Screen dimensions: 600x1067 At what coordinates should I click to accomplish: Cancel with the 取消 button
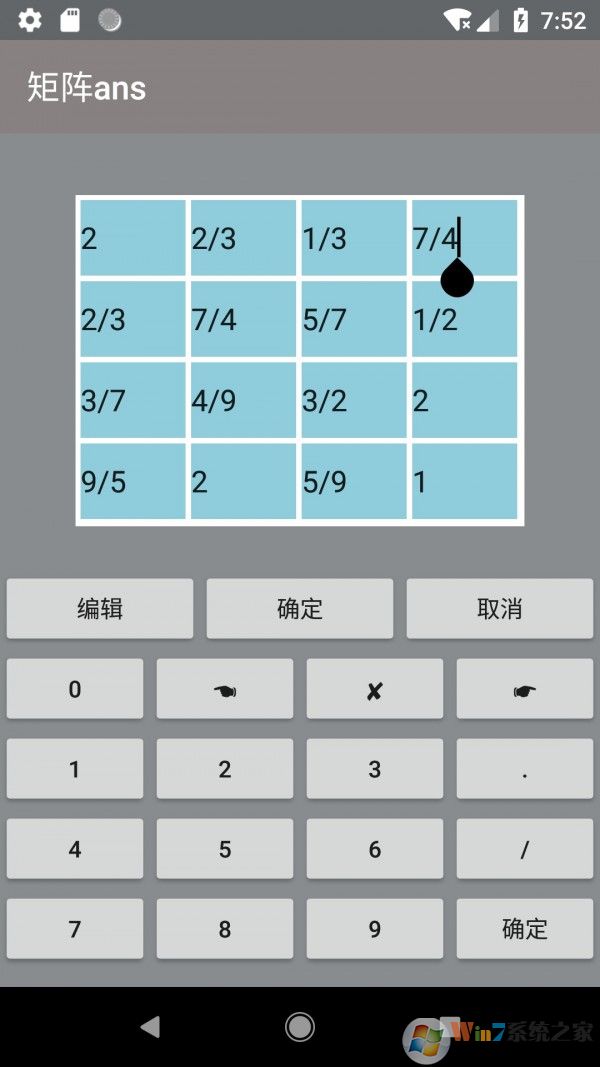[x=499, y=608]
